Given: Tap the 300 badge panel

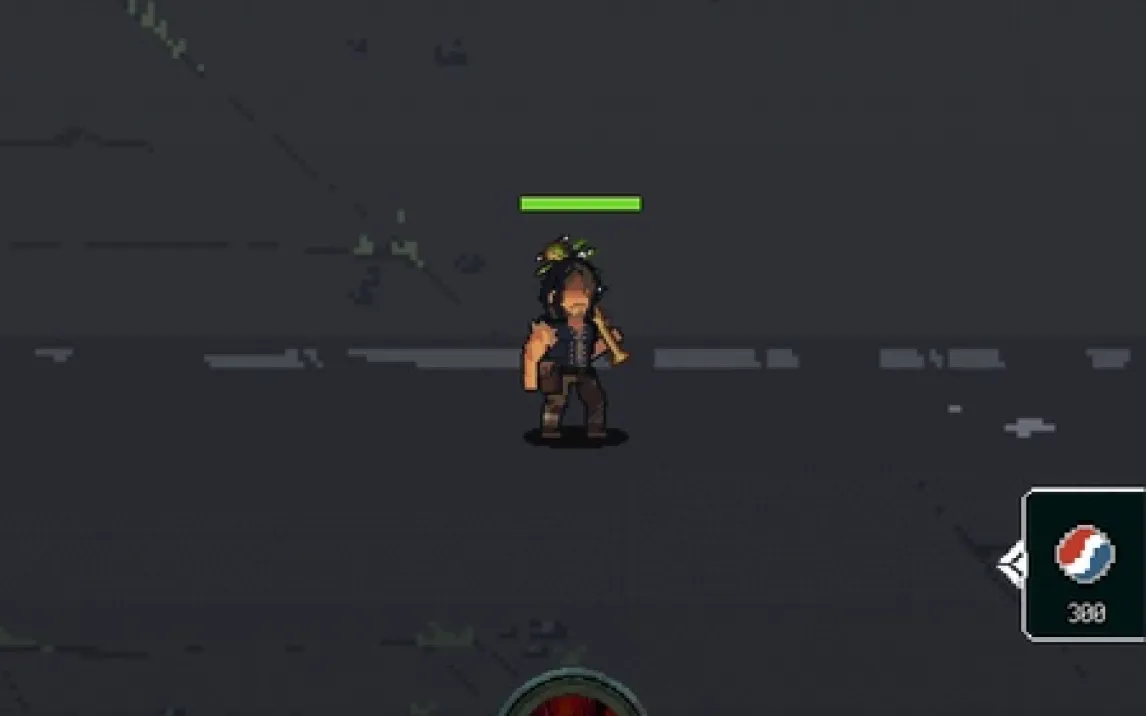Looking at the screenshot, I should click(1086, 565).
